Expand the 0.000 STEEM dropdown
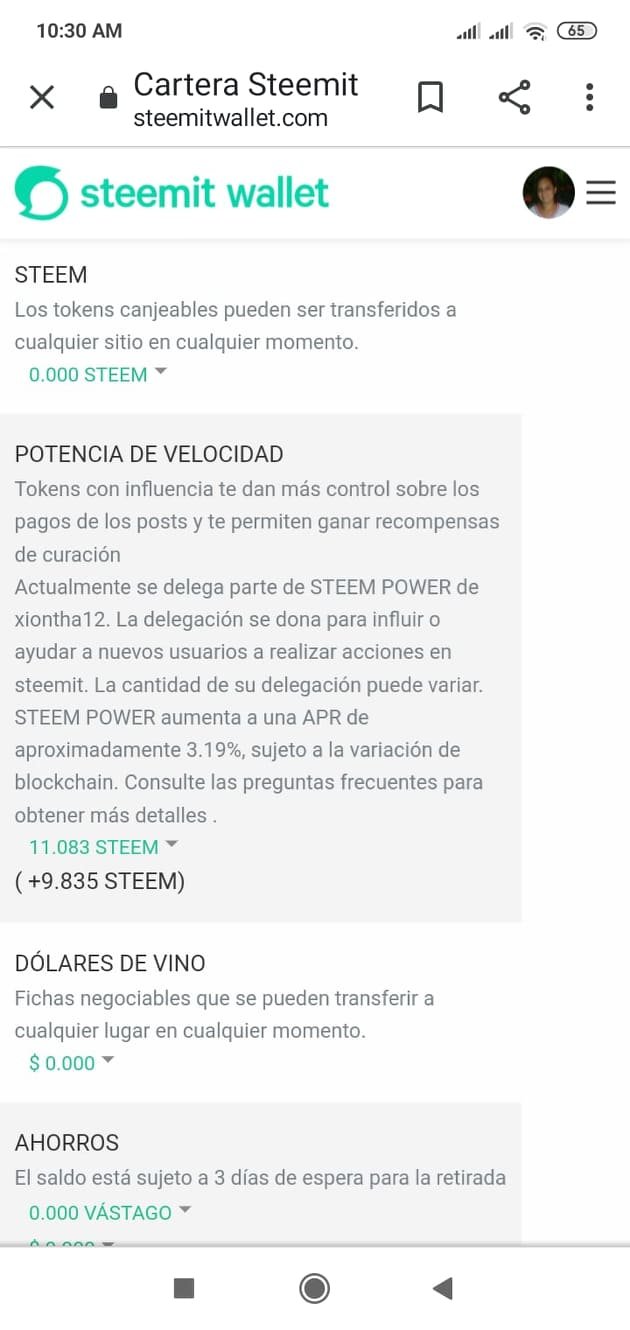Image resolution: width=630 pixels, height=1330 pixels. click(x=98, y=375)
